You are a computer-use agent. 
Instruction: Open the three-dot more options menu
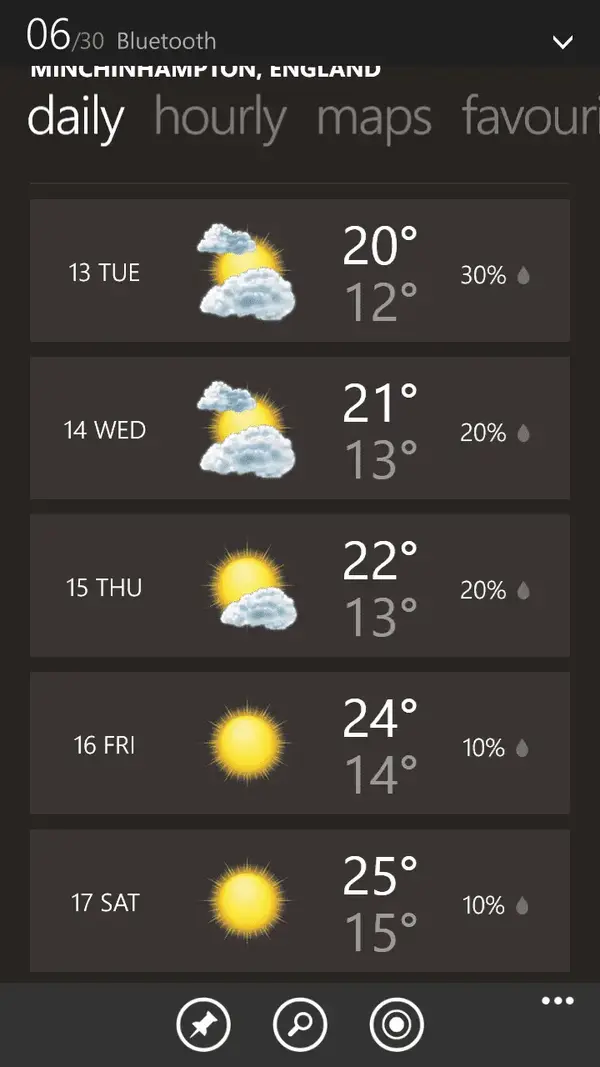tap(557, 1001)
